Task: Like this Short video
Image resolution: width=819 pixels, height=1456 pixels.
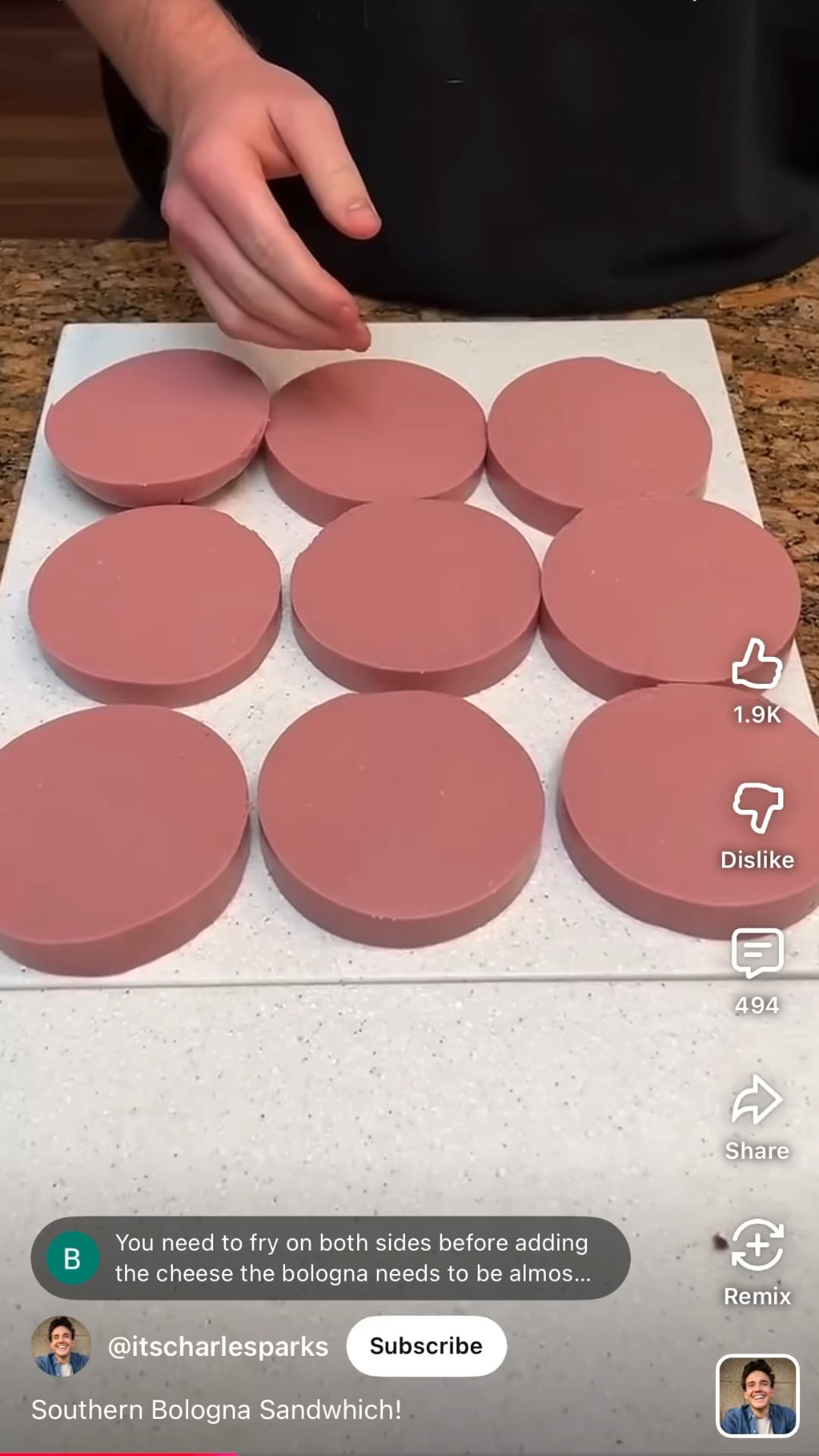Action: click(x=757, y=664)
